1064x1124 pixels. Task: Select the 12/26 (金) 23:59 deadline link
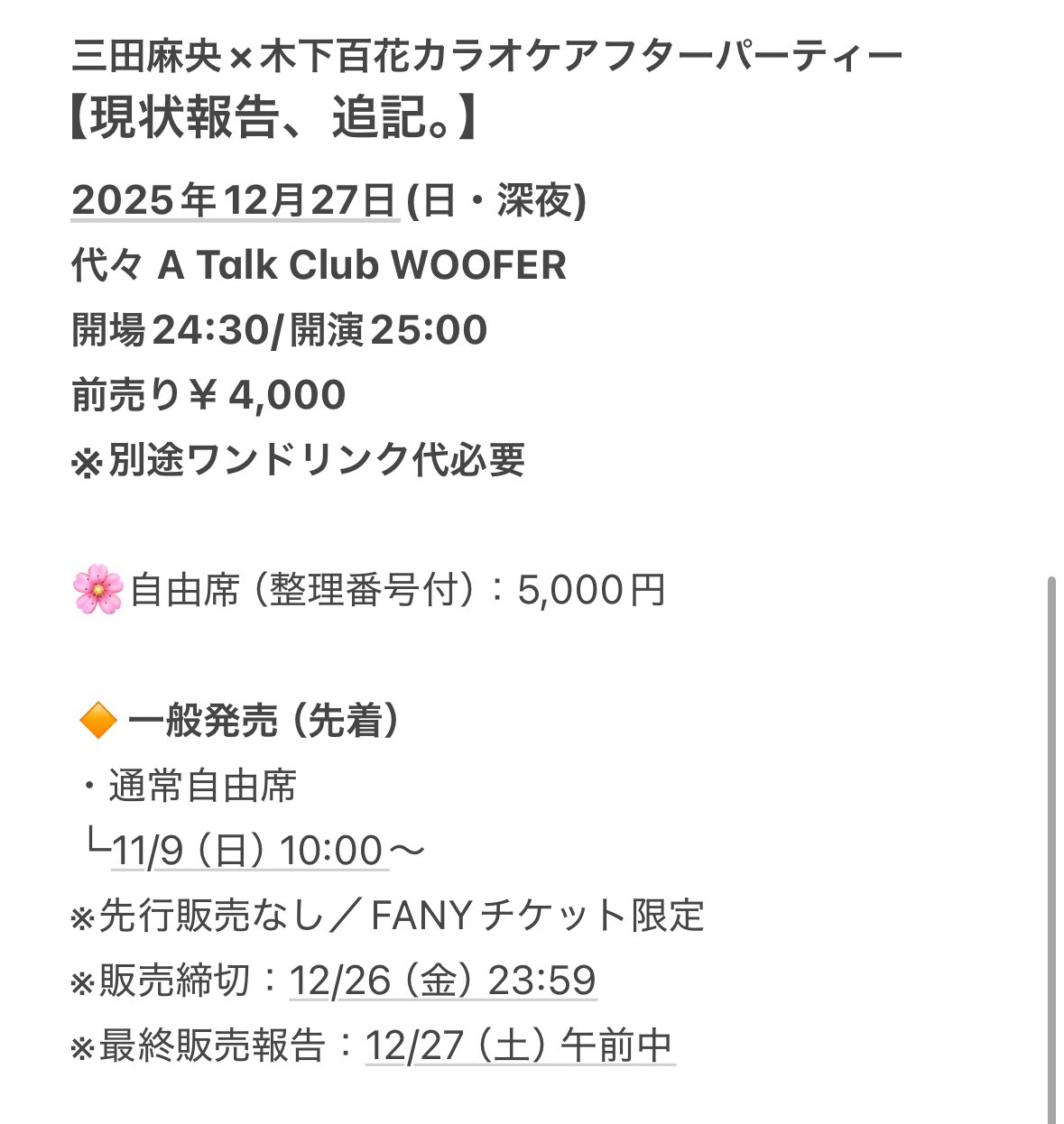[442, 981]
